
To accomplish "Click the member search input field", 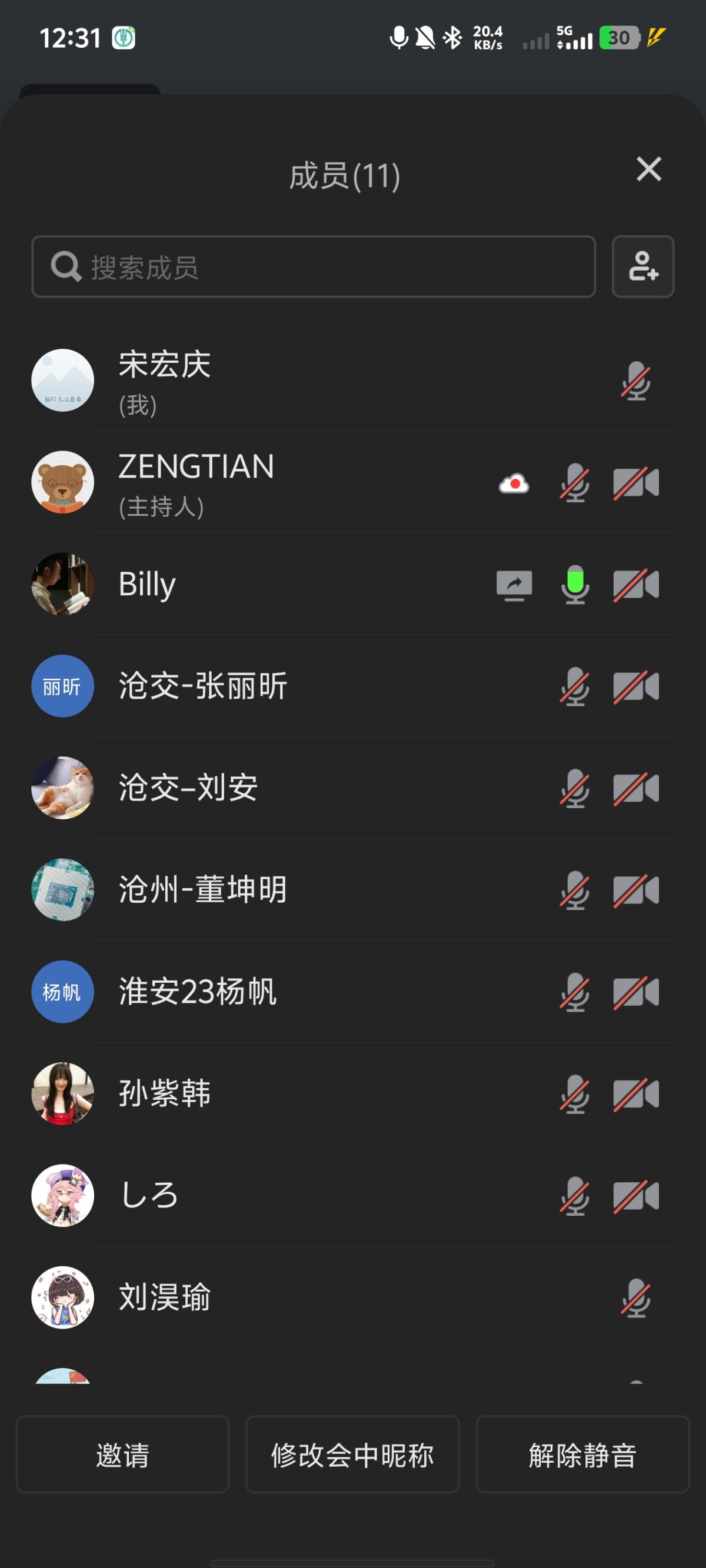I will (x=305, y=266).
